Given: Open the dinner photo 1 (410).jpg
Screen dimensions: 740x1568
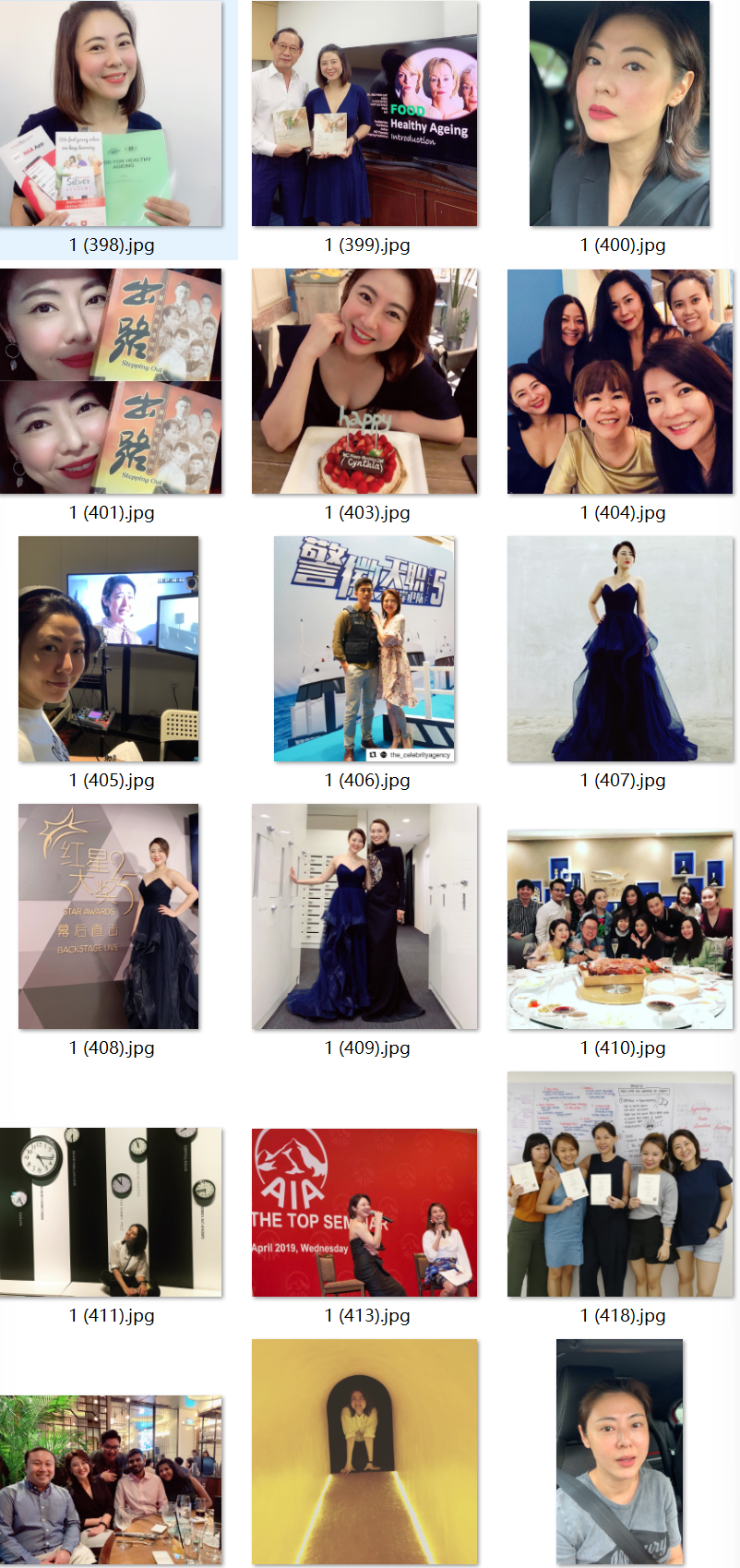Looking at the screenshot, I should point(620,929).
